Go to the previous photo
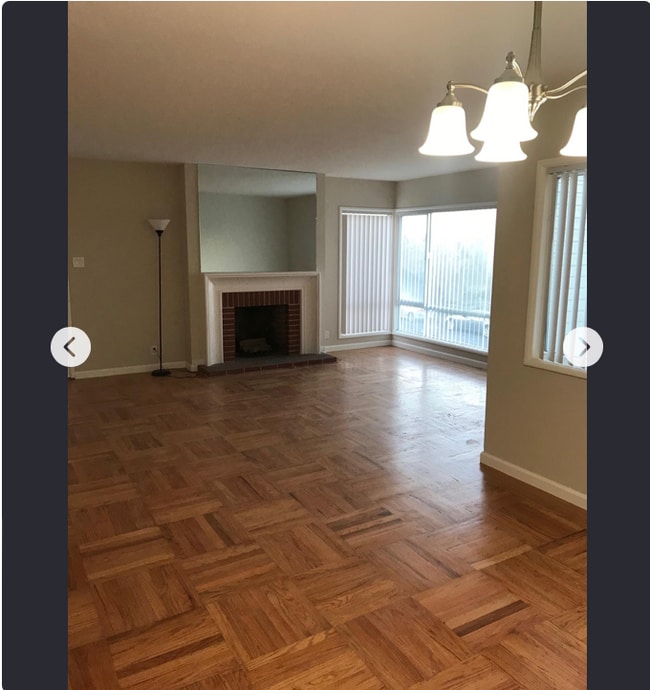Viewport: 650px width, 690px height. click(x=70, y=347)
